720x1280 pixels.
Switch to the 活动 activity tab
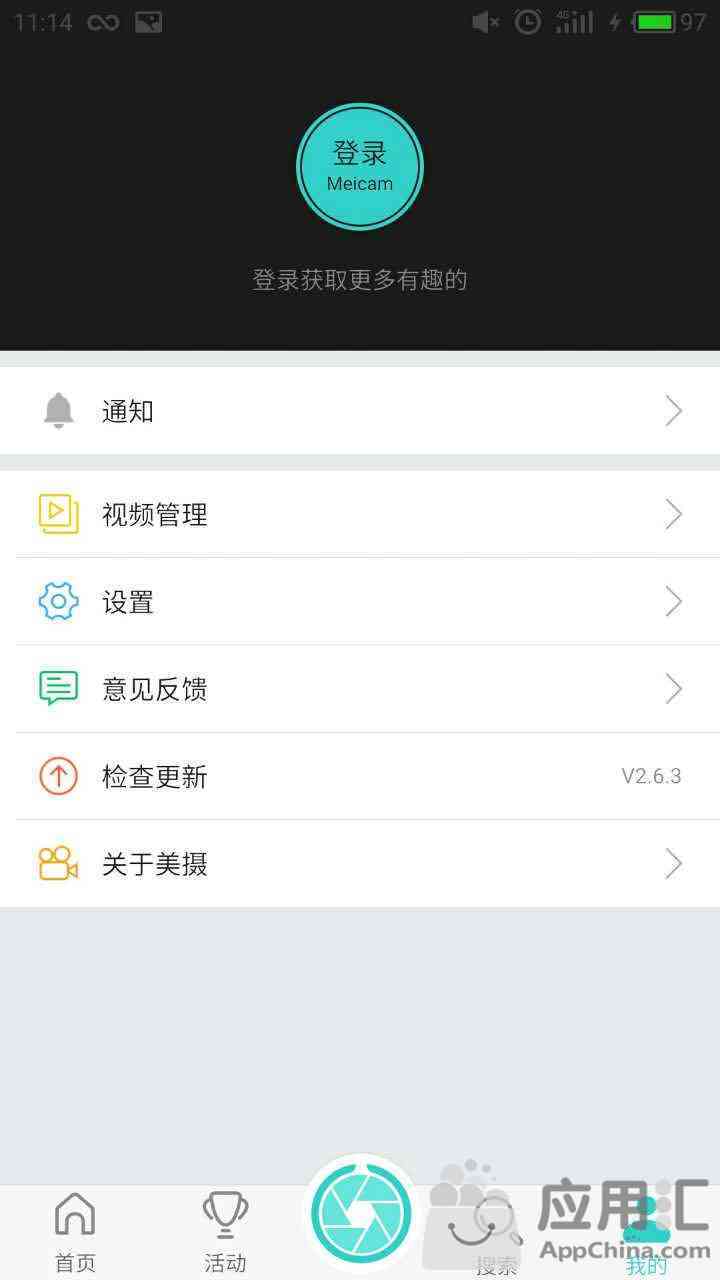click(225, 1233)
